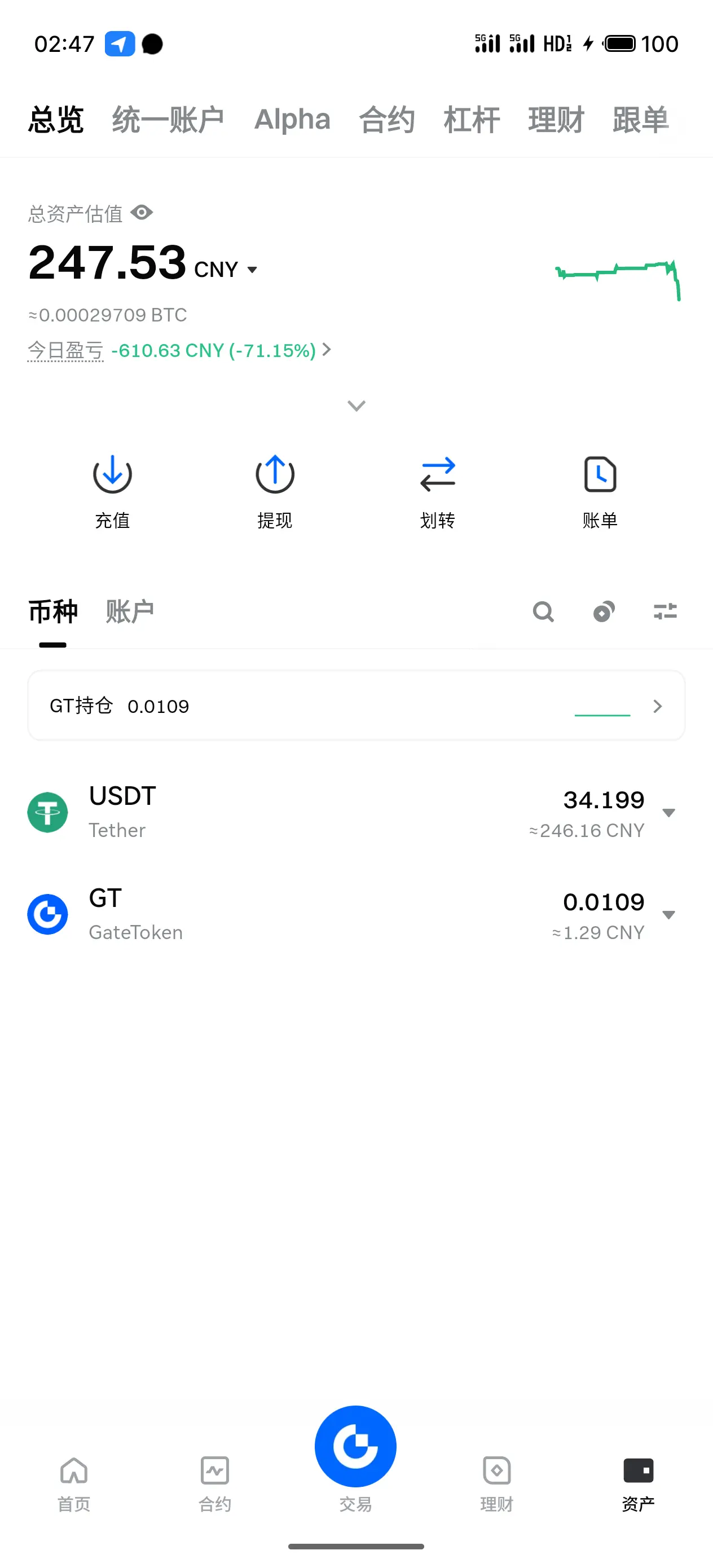
Task: Search coins with the magnifier icon
Action: [x=543, y=611]
